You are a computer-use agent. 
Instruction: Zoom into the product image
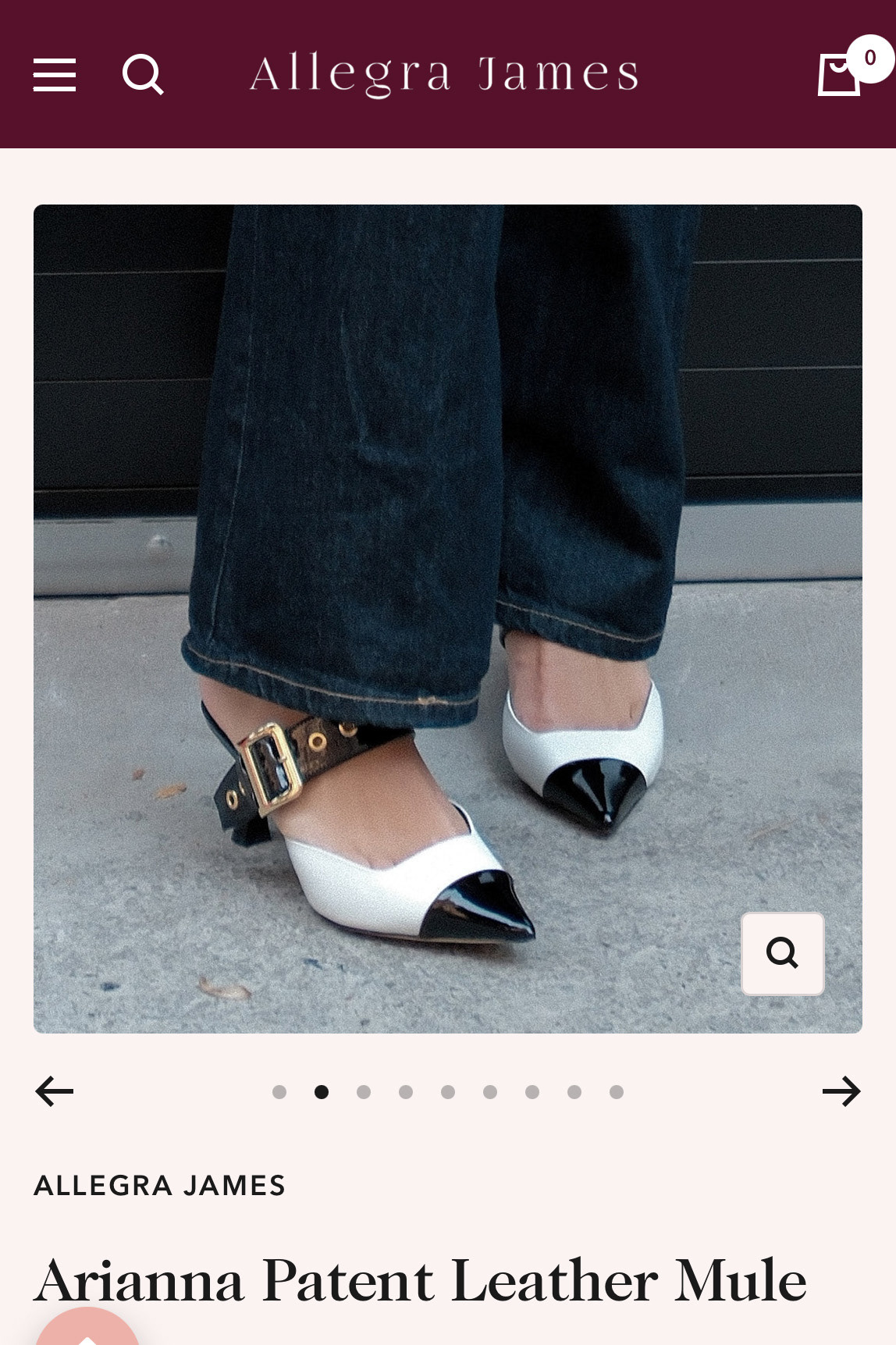click(x=782, y=953)
